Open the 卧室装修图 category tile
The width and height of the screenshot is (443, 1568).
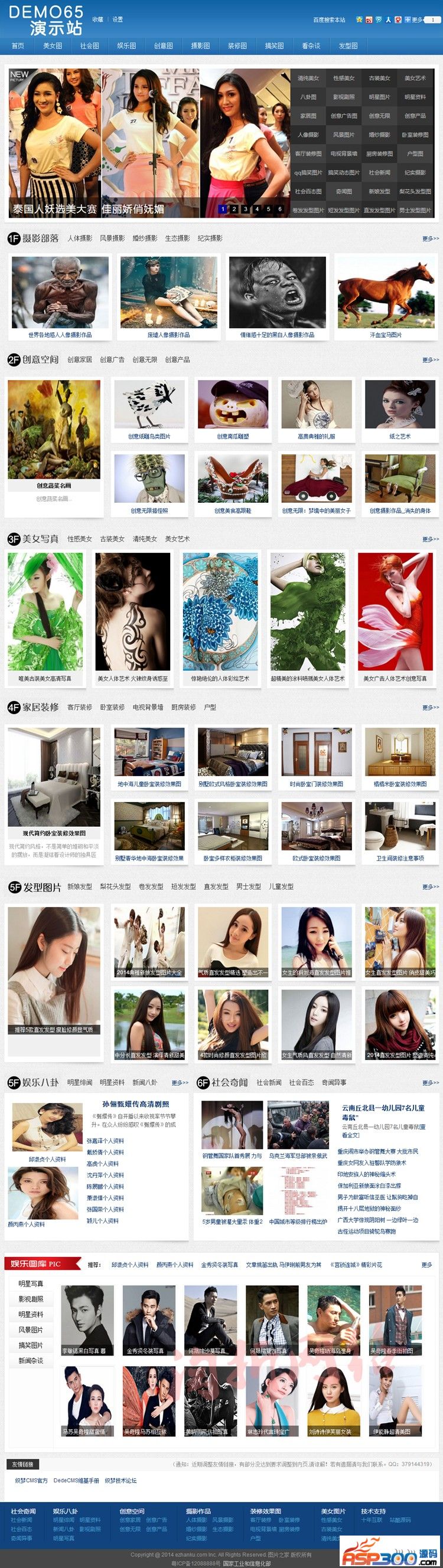tap(415, 135)
